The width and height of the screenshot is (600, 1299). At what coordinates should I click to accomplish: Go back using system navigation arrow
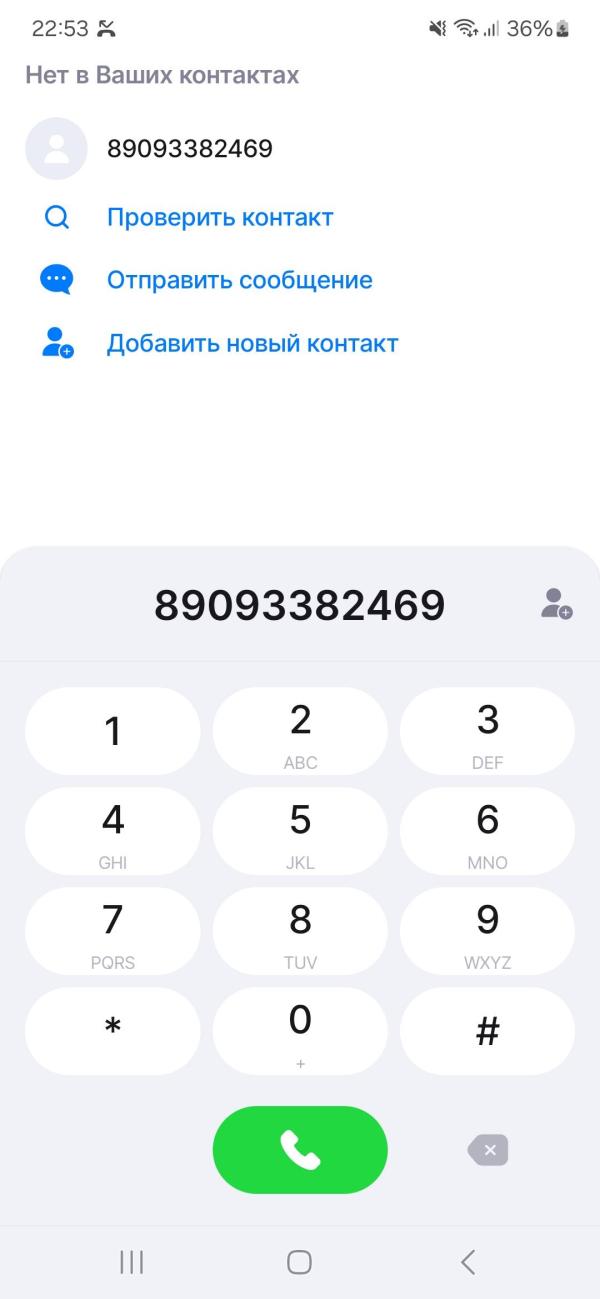468,1262
